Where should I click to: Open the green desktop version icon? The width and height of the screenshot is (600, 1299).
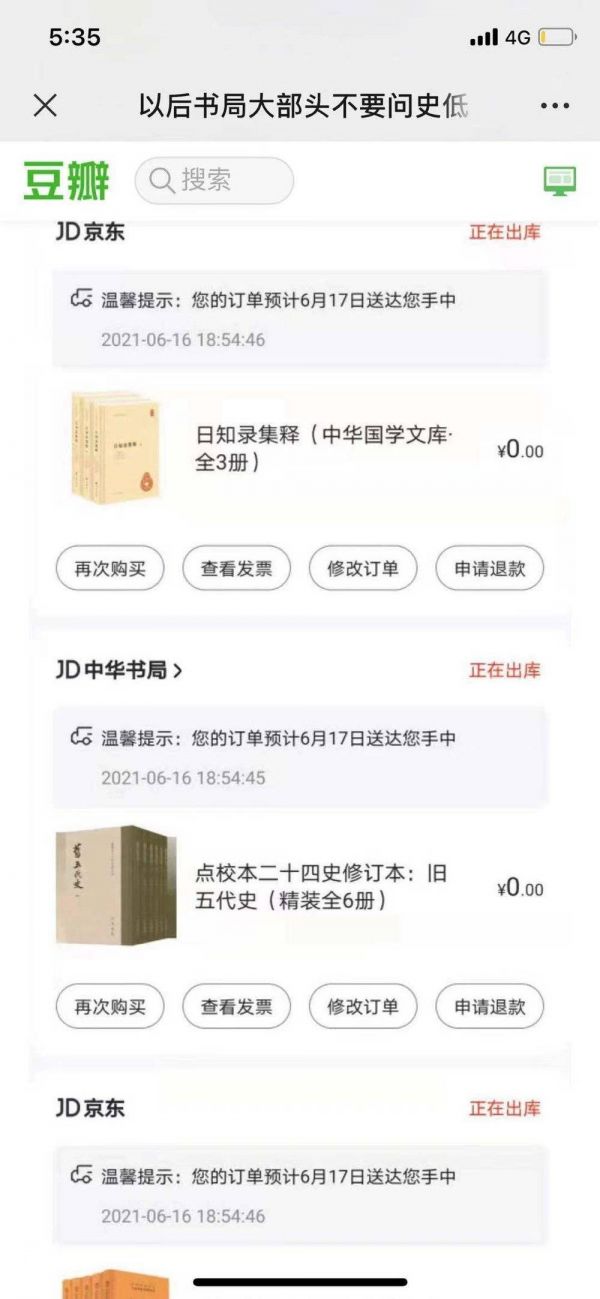pyautogui.click(x=560, y=181)
